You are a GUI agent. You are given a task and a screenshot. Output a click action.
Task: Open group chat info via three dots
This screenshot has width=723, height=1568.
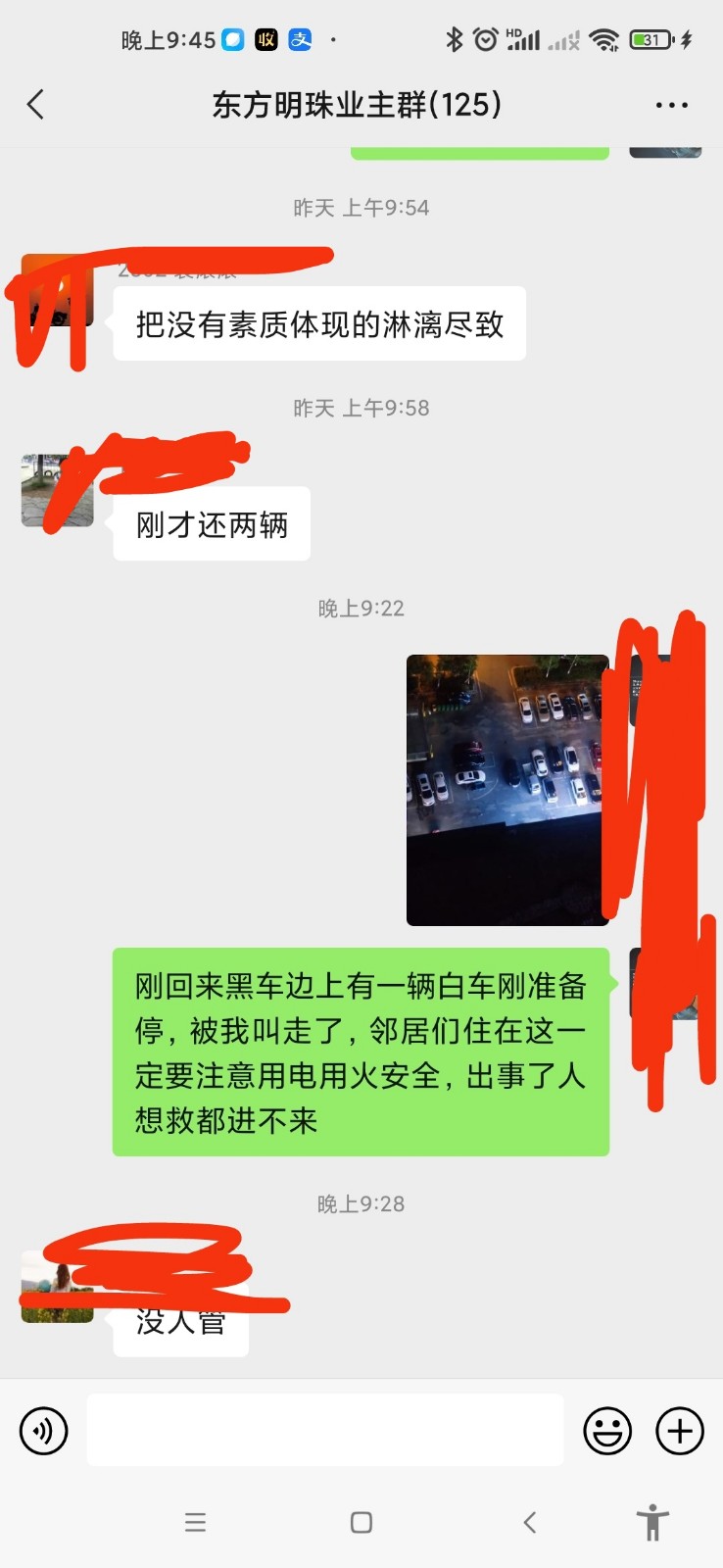point(671,105)
